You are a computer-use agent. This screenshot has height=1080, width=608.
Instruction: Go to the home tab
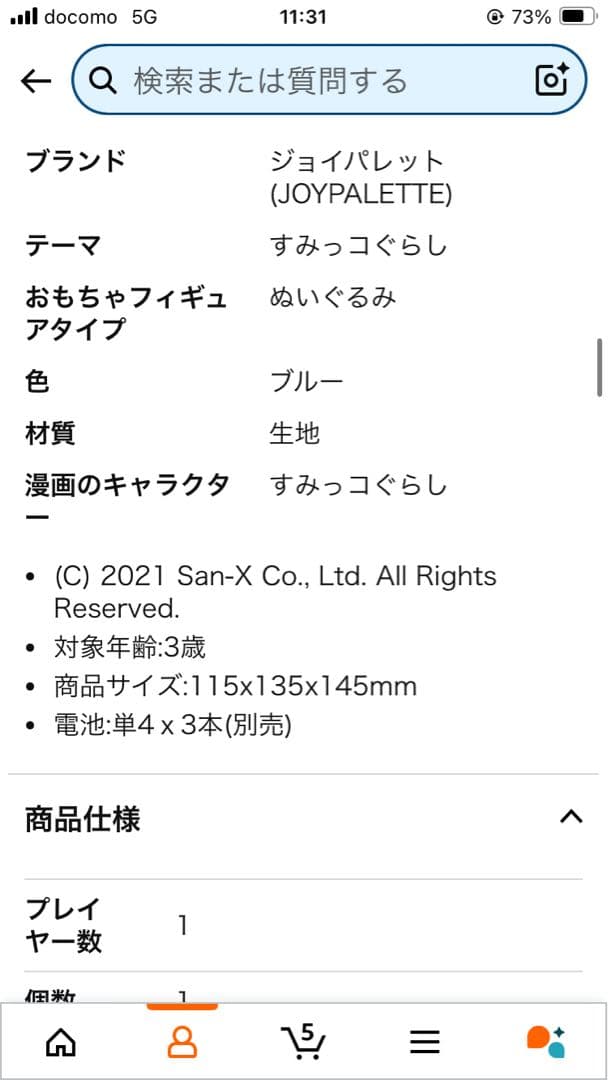(61, 1042)
